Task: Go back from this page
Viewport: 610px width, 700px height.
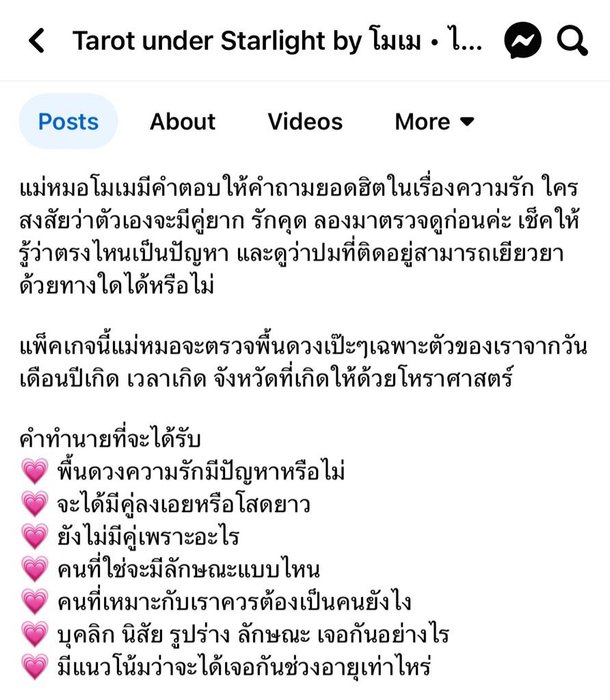Action: 38,41
